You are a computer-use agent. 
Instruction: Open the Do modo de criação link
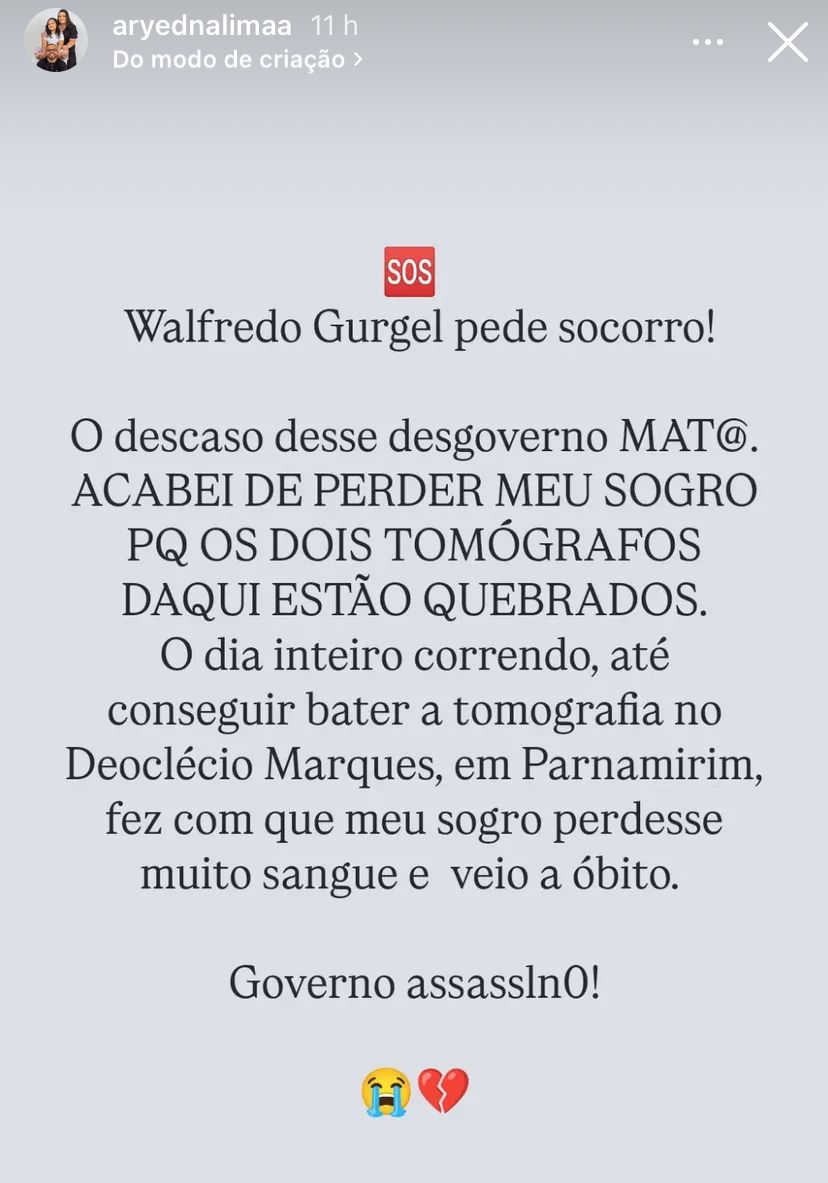pyautogui.click(x=236, y=60)
